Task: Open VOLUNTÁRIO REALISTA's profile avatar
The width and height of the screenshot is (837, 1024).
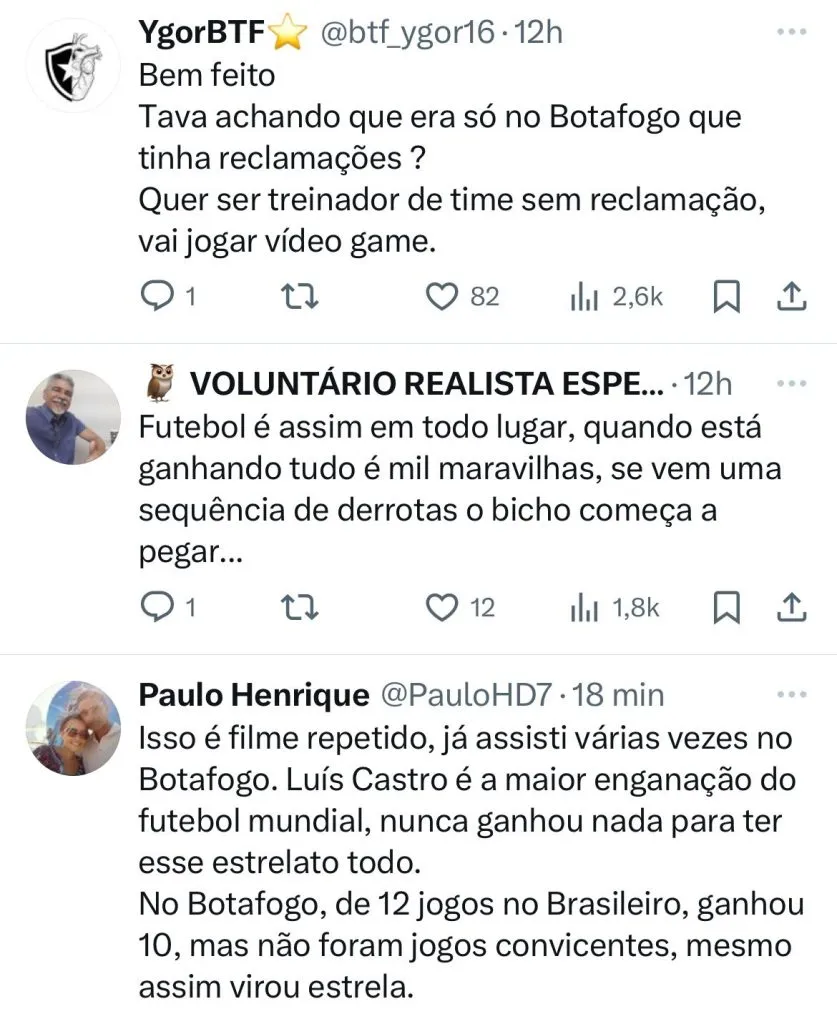Action: pyautogui.click(x=73, y=416)
